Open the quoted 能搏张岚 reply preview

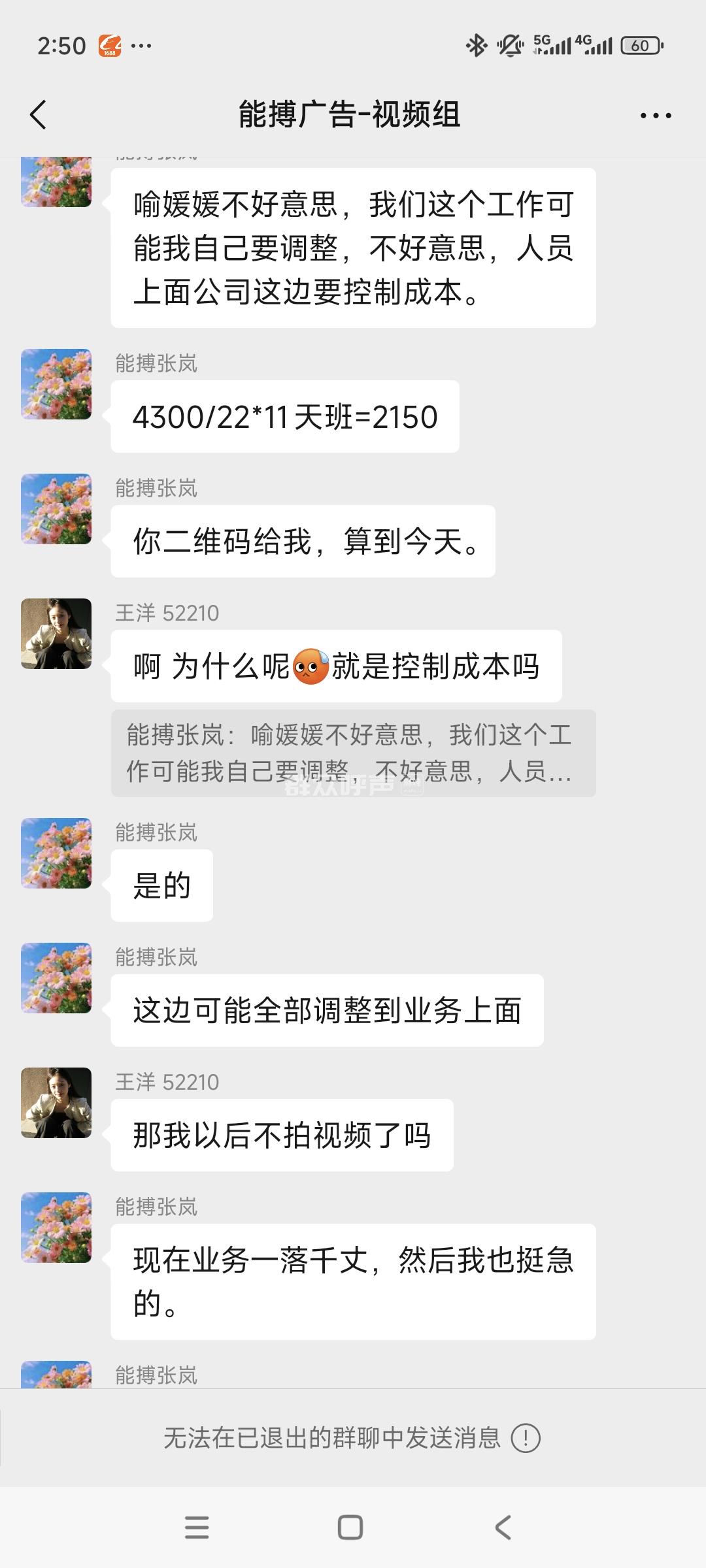point(353,753)
